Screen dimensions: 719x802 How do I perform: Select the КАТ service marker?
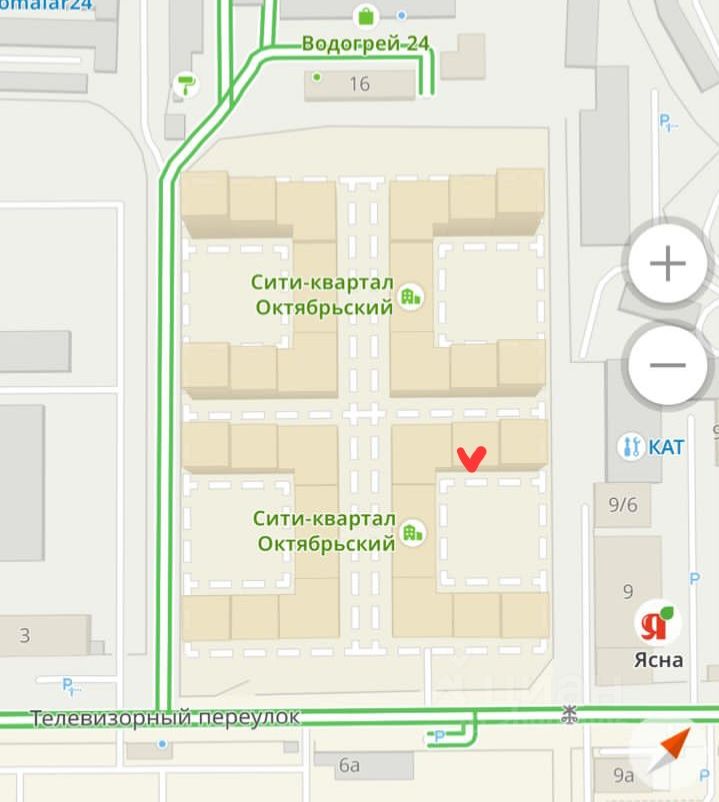click(631, 446)
